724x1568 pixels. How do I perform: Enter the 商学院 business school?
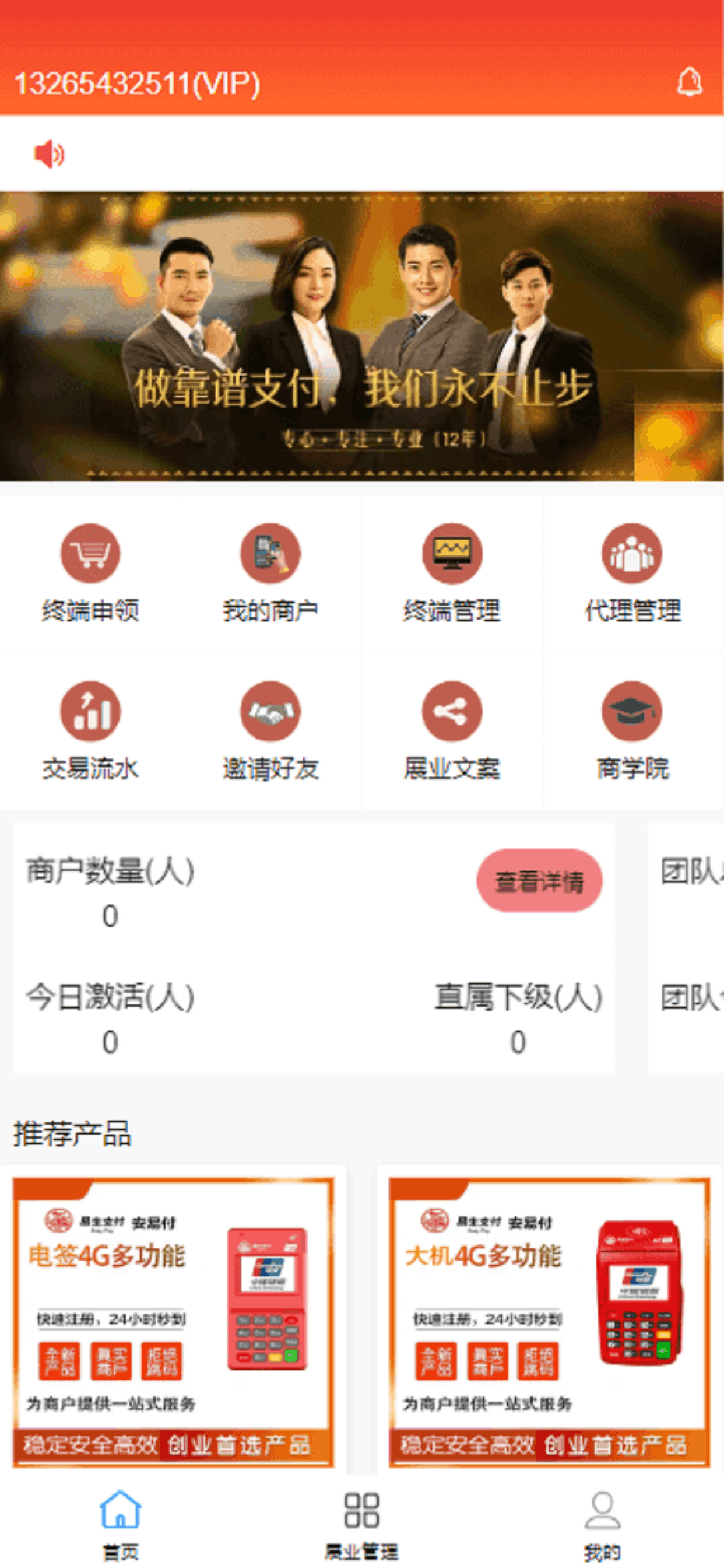click(x=632, y=730)
